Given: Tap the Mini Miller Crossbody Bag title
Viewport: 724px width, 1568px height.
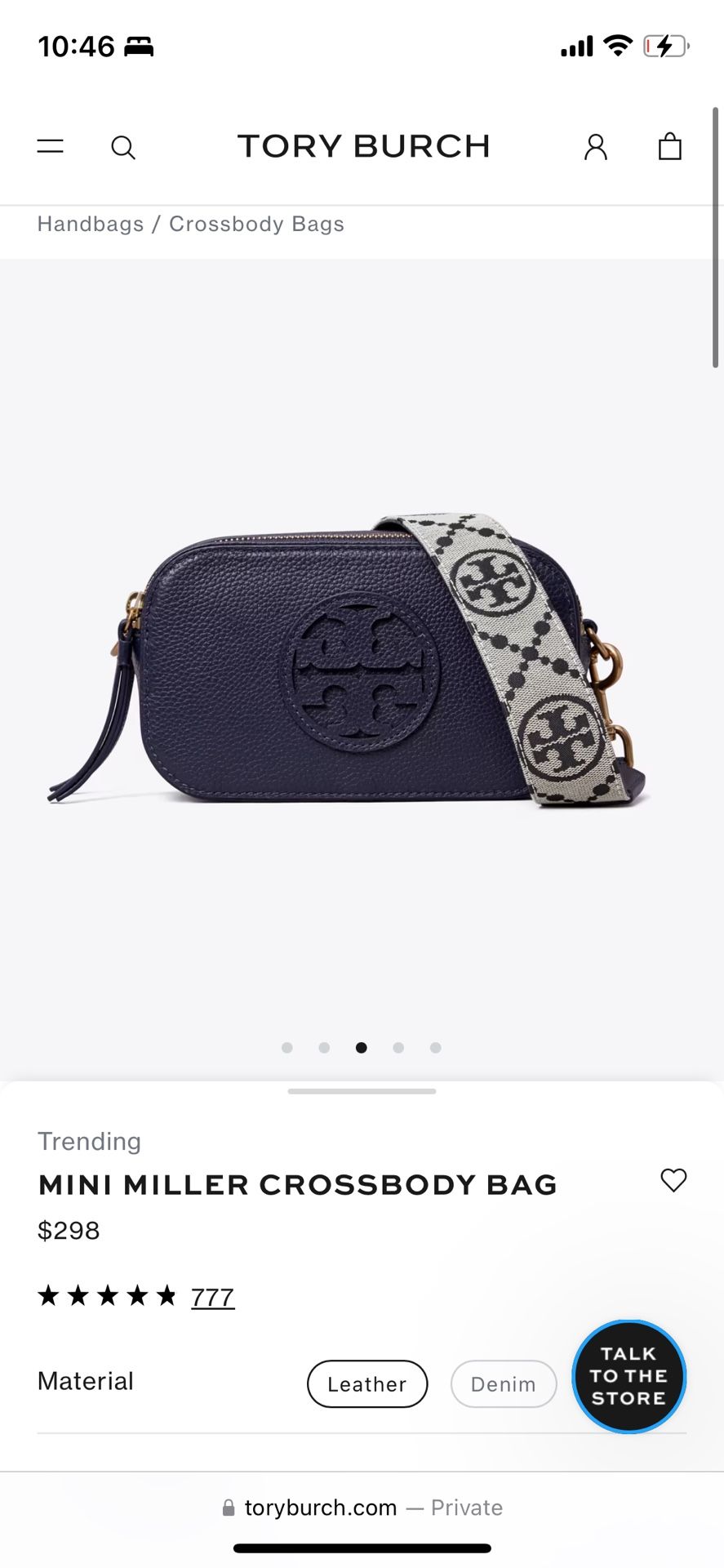Looking at the screenshot, I should [x=296, y=1184].
